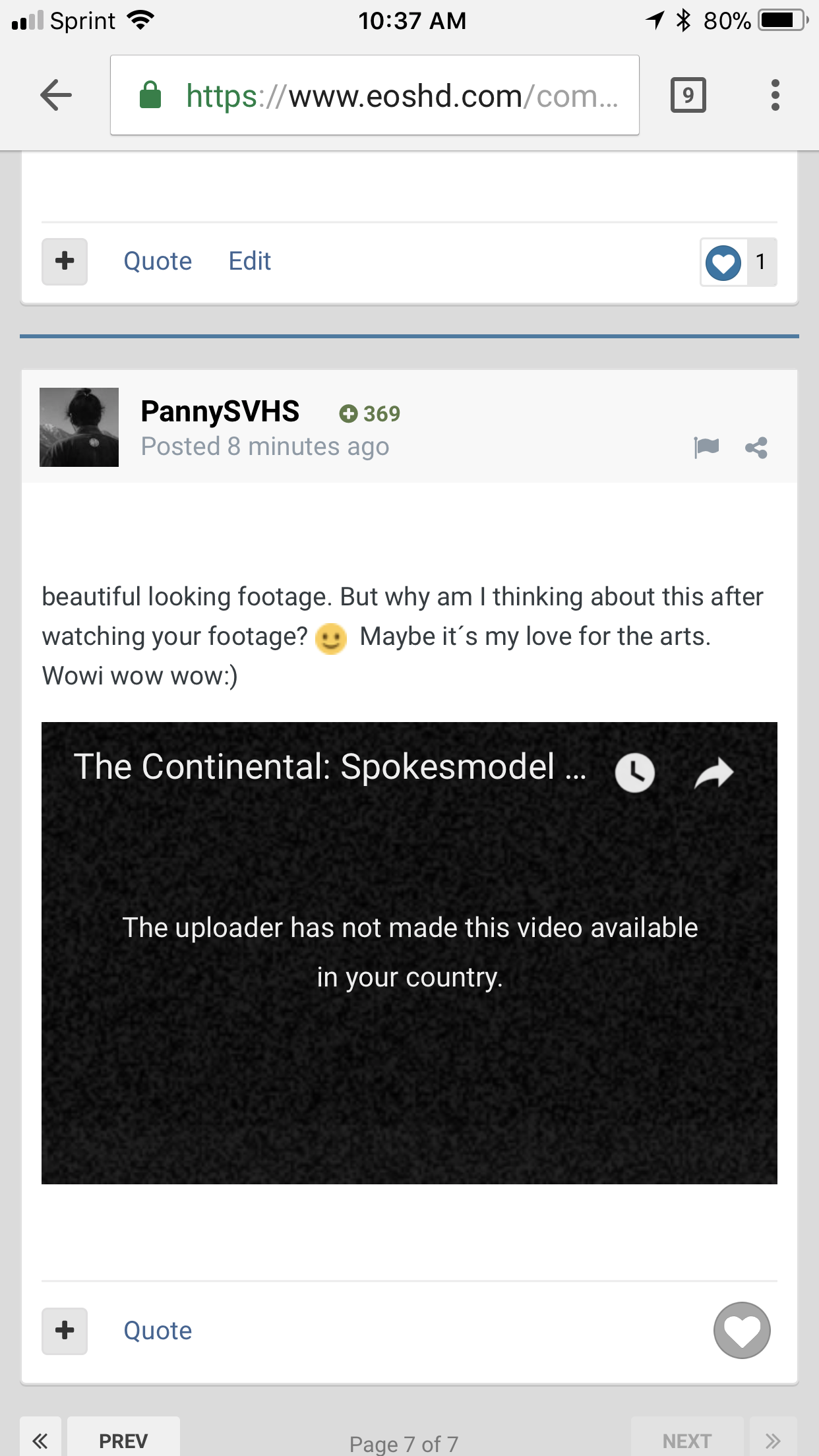Open the browser tab switcher showing 9

(688, 96)
